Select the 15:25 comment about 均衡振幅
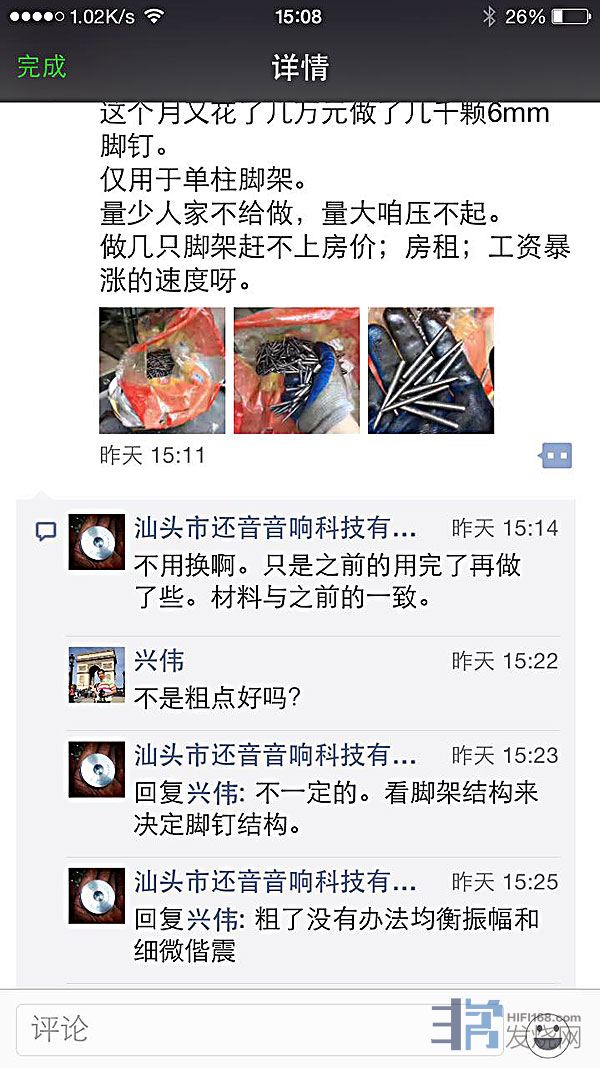This screenshot has height=1068, width=600. pyautogui.click(x=336, y=934)
